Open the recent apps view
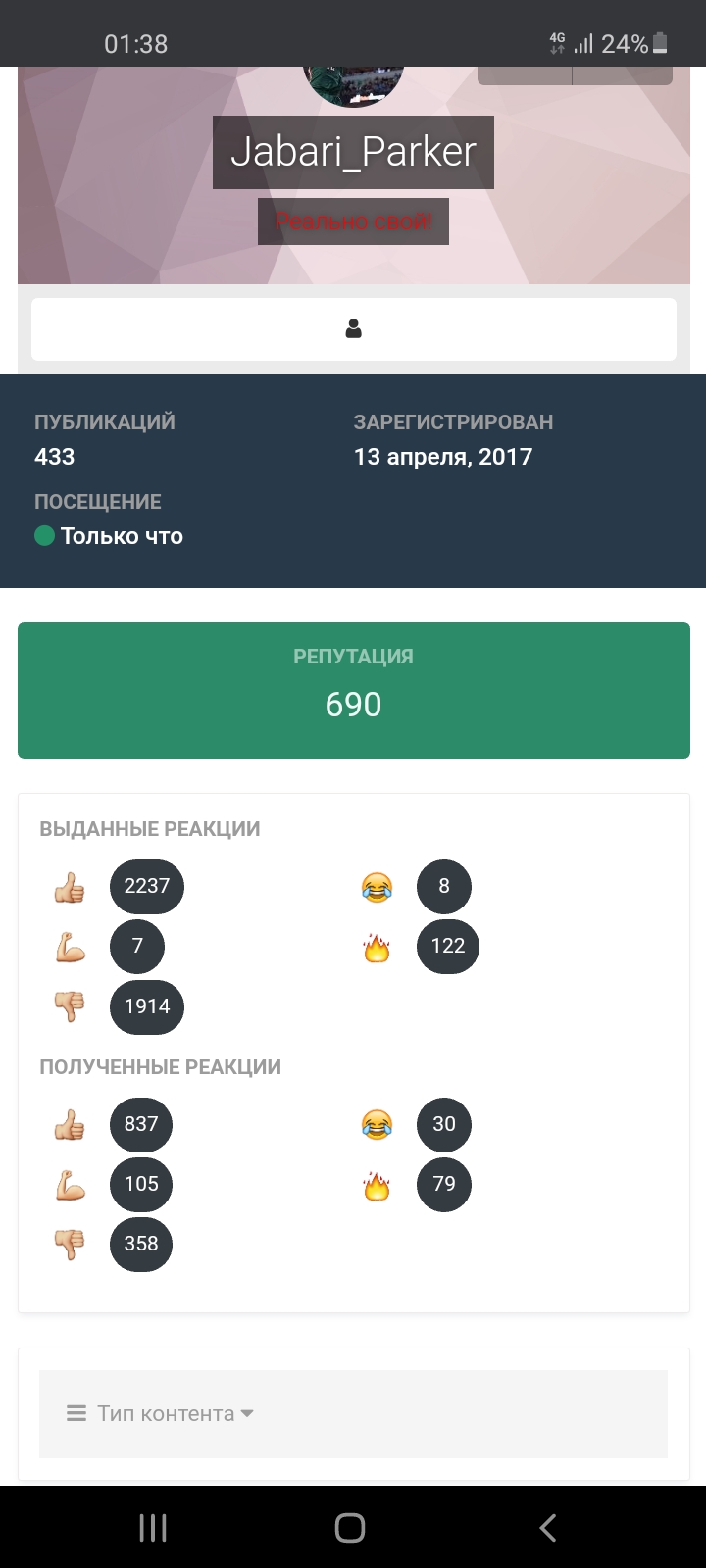Viewport: 706px width, 1568px height. (x=153, y=1527)
